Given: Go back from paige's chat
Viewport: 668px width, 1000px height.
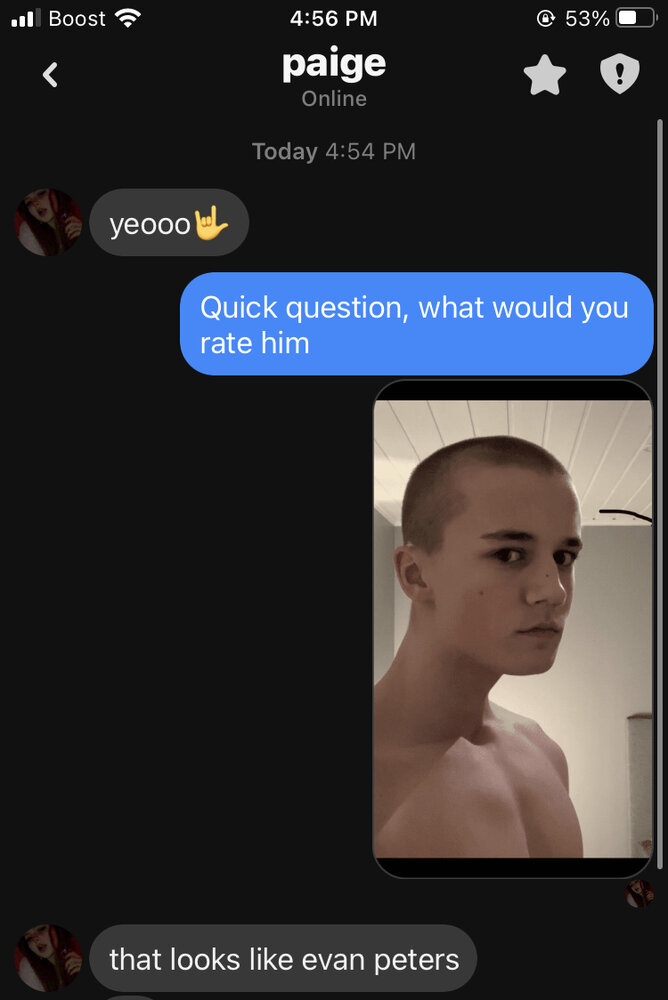Looking at the screenshot, I should (50, 75).
